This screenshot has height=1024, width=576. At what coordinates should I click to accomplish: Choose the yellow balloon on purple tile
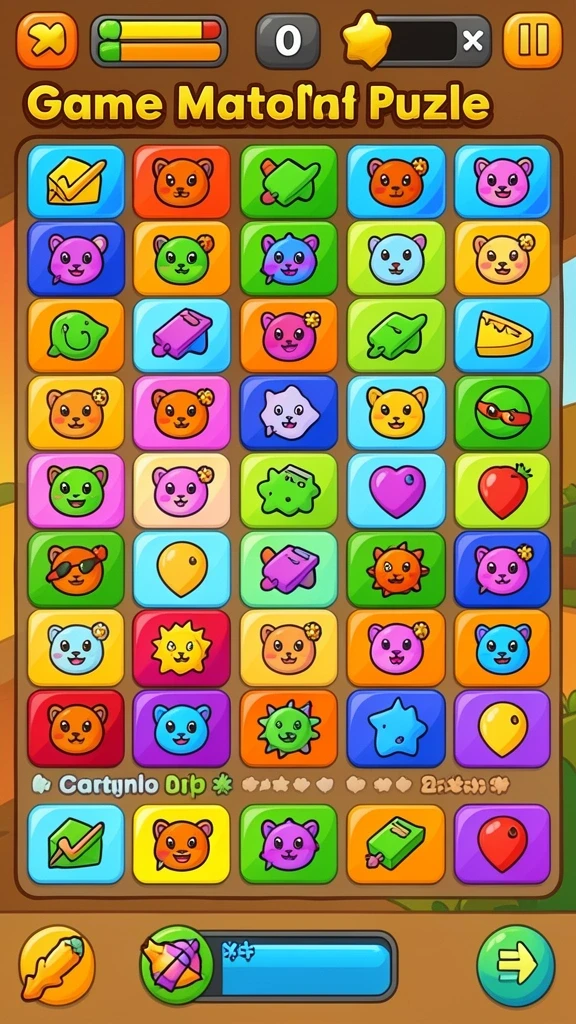tap(502, 728)
